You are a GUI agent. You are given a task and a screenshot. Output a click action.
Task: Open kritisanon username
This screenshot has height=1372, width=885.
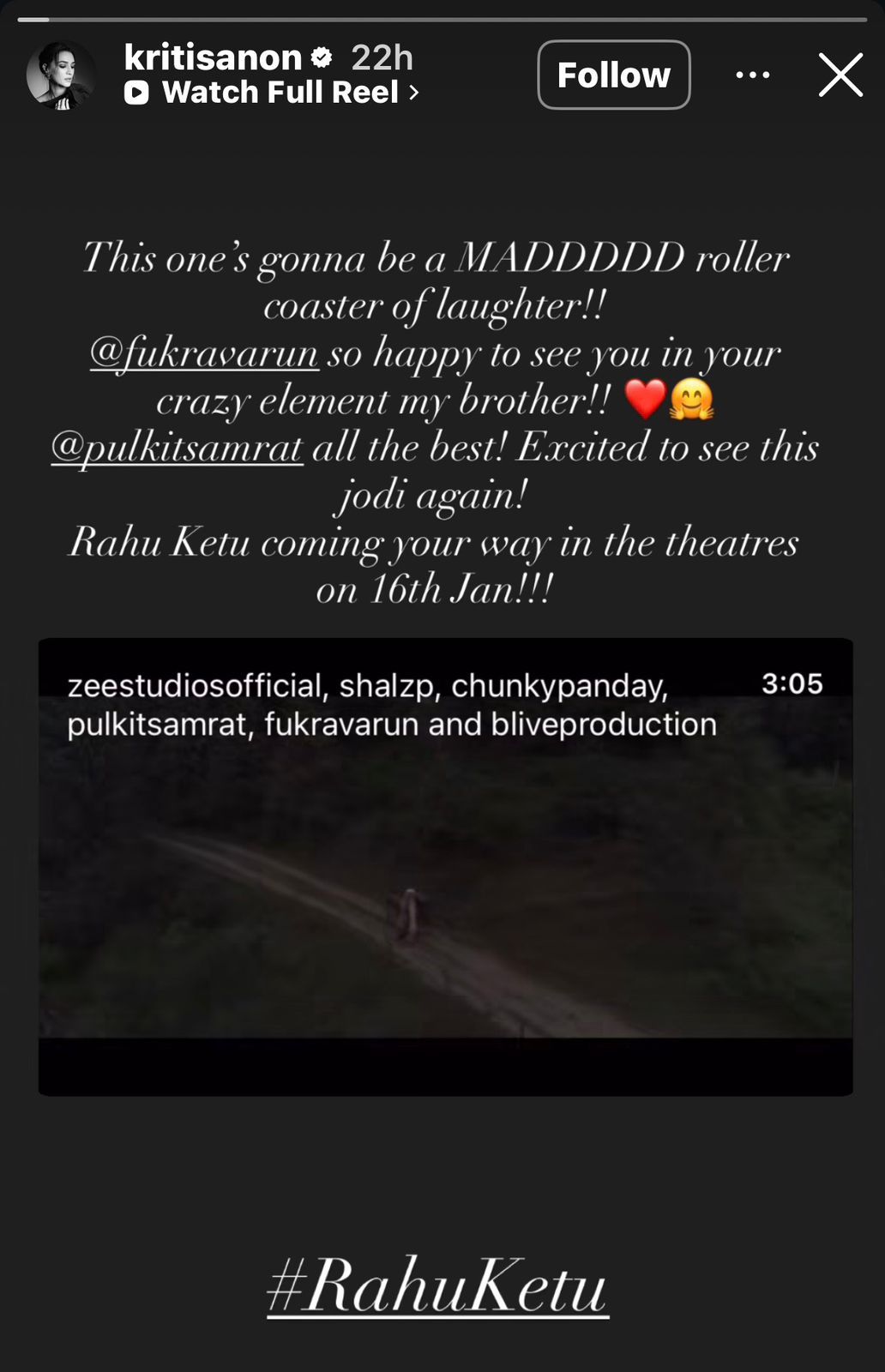tap(213, 58)
